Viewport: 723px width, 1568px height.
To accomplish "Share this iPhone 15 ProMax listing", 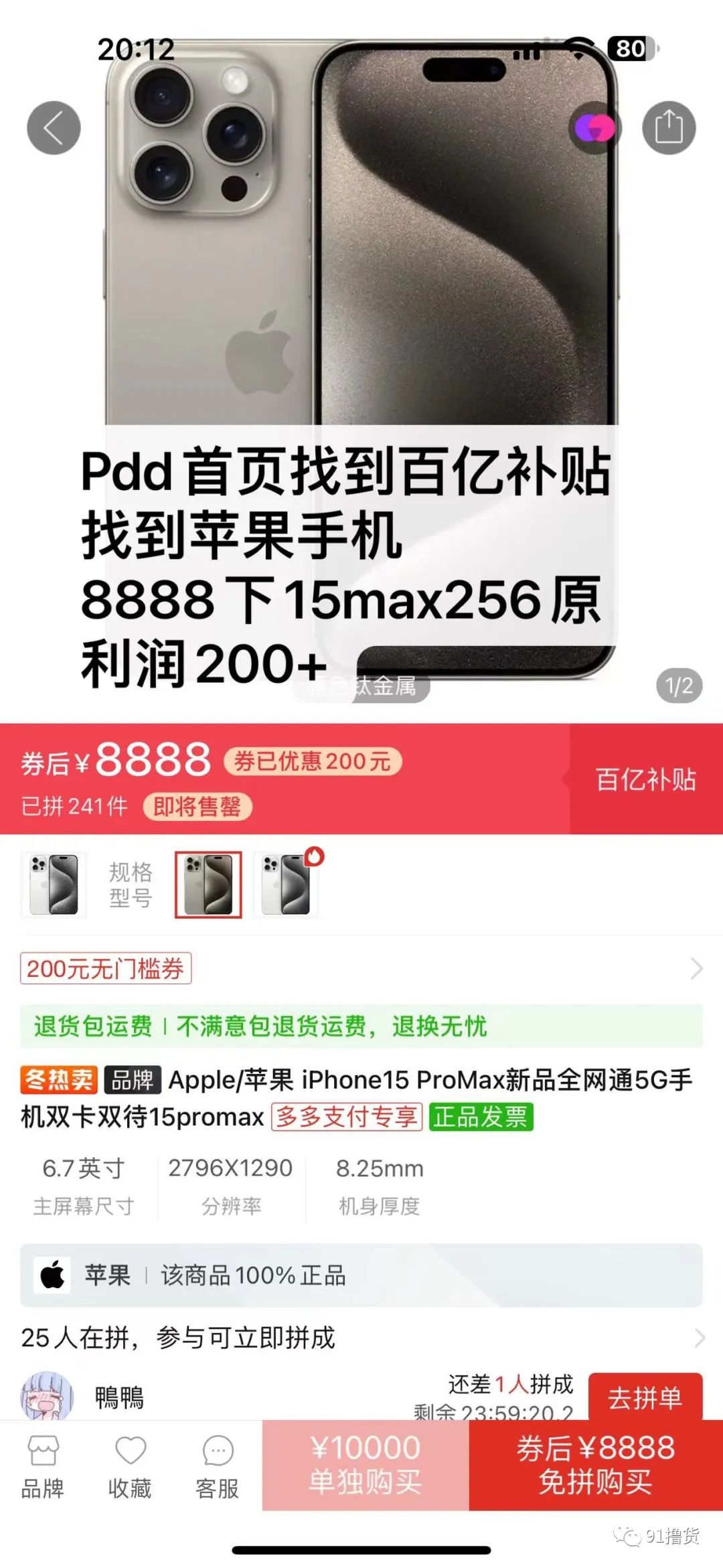I will point(668,128).
